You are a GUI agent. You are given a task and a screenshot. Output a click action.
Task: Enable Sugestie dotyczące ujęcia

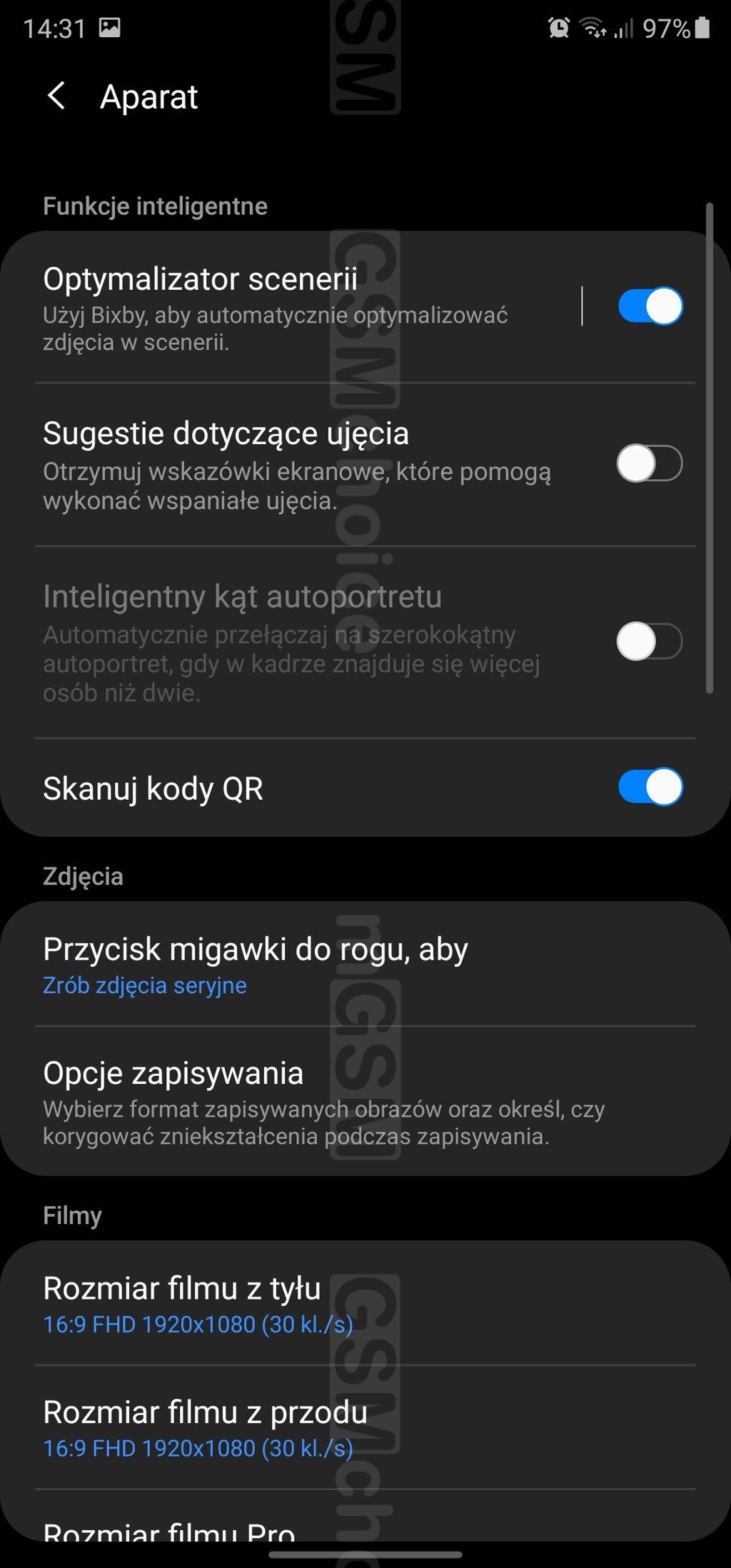point(650,463)
